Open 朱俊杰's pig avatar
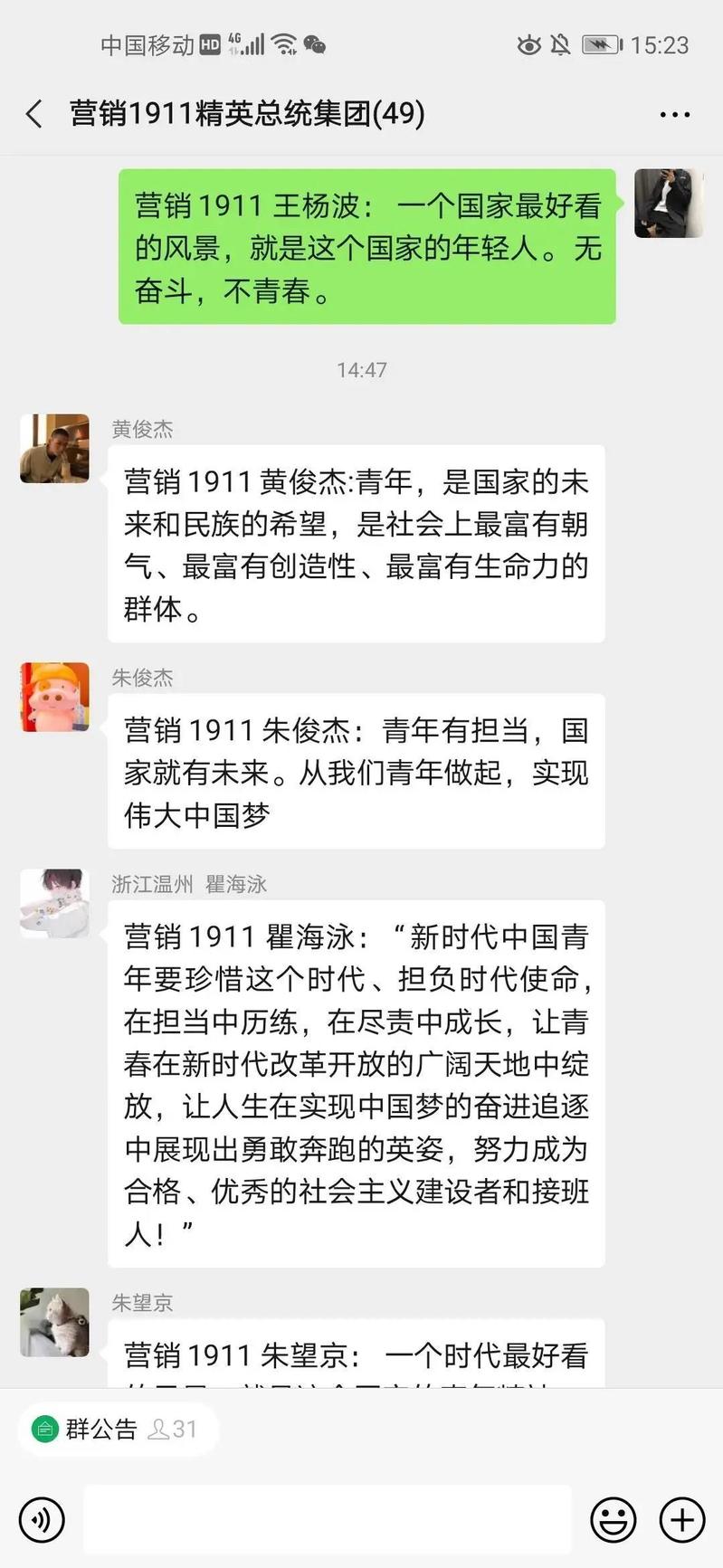 [54, 697]
